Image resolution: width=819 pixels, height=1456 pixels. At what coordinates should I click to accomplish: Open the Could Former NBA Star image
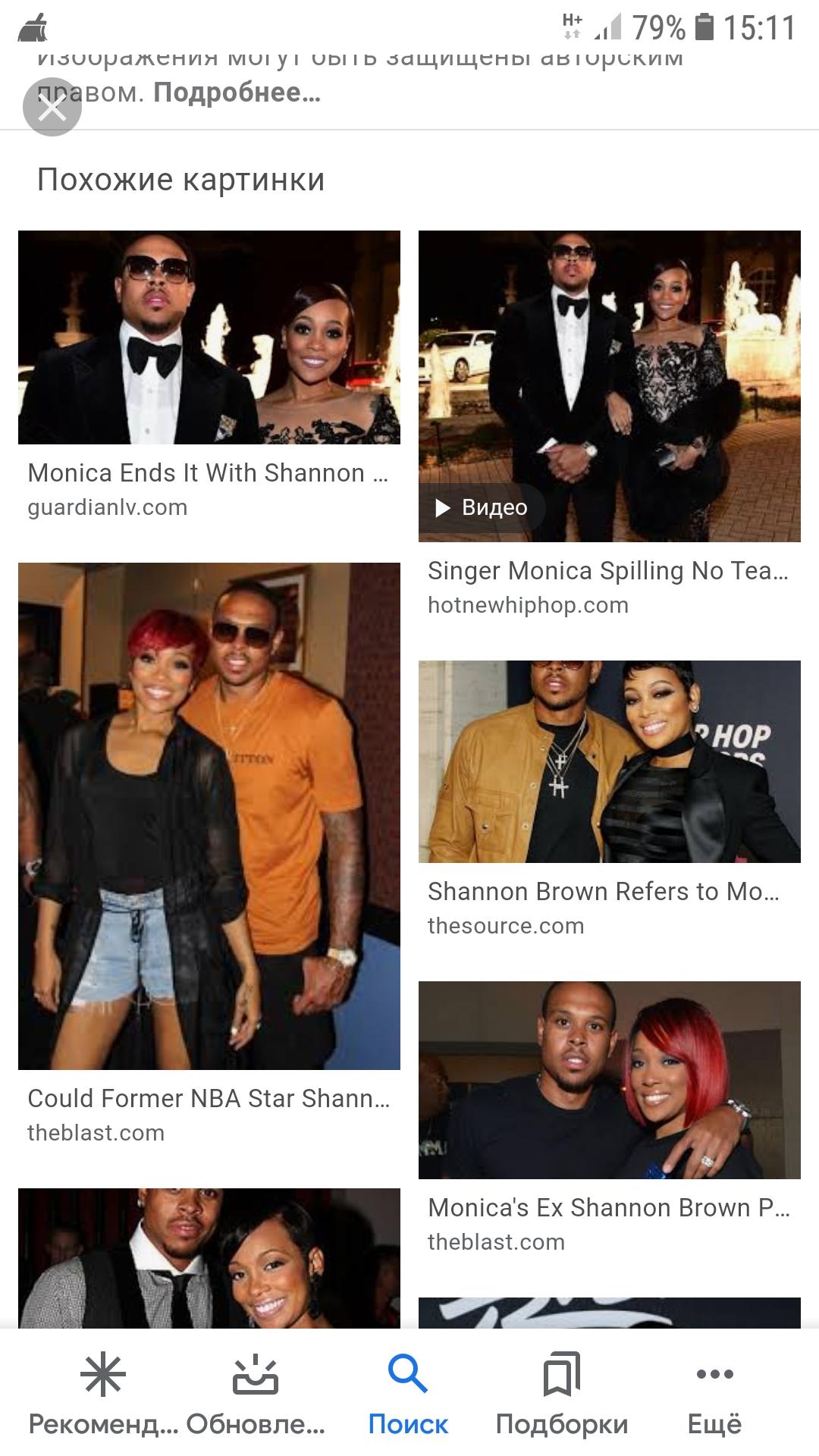pos(209,816)
